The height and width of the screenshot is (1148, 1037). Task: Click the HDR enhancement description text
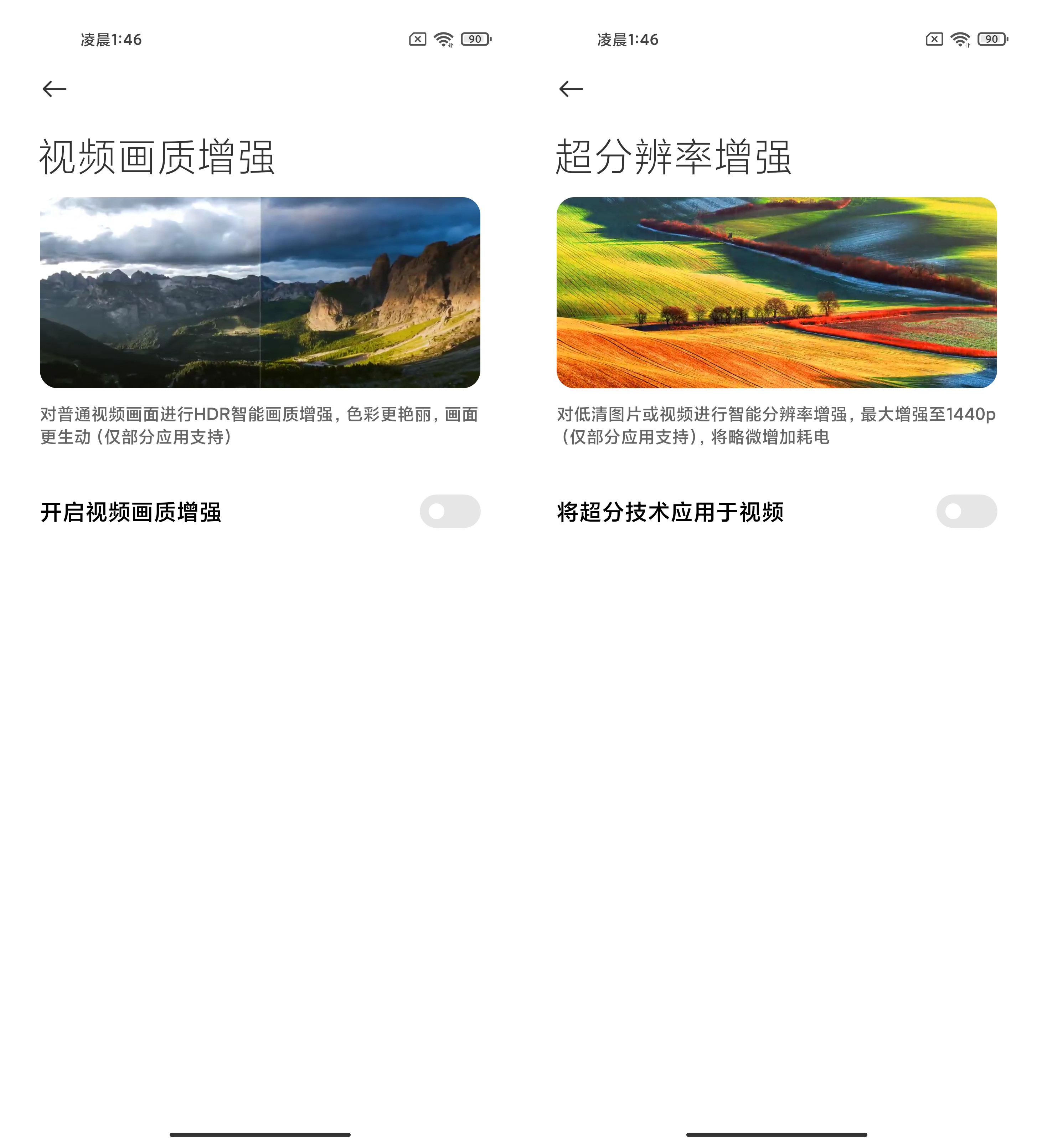click(x=259, y=426)
